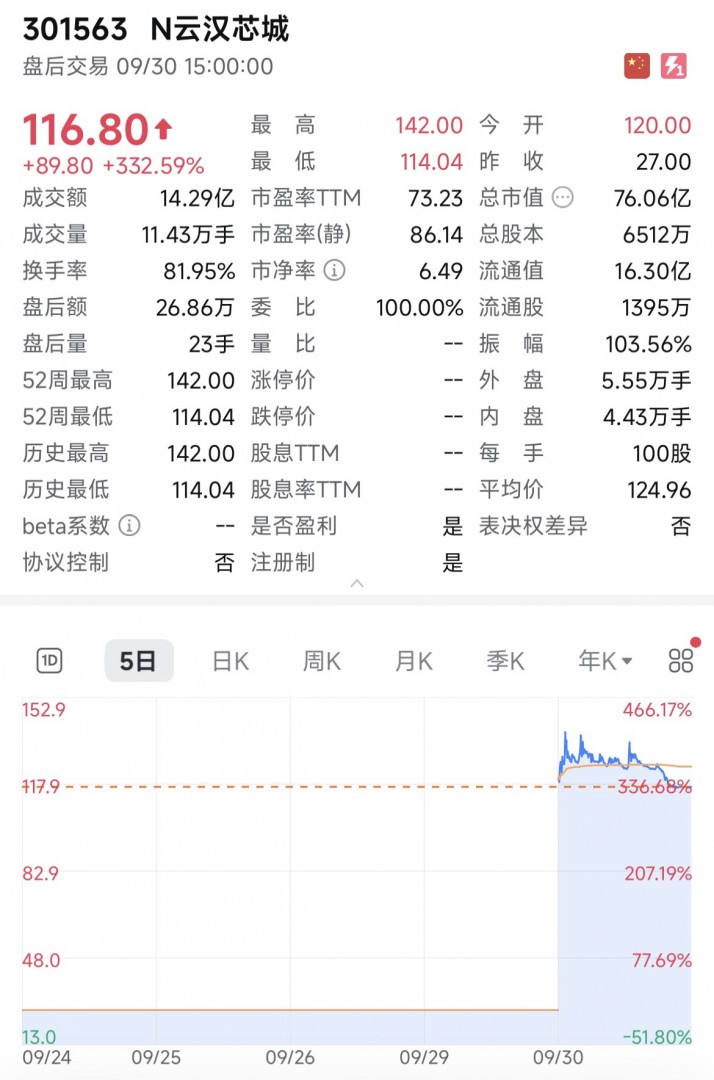Switch to 日K daily candlestick chart
714x1080 pixels.
(230, 661)
